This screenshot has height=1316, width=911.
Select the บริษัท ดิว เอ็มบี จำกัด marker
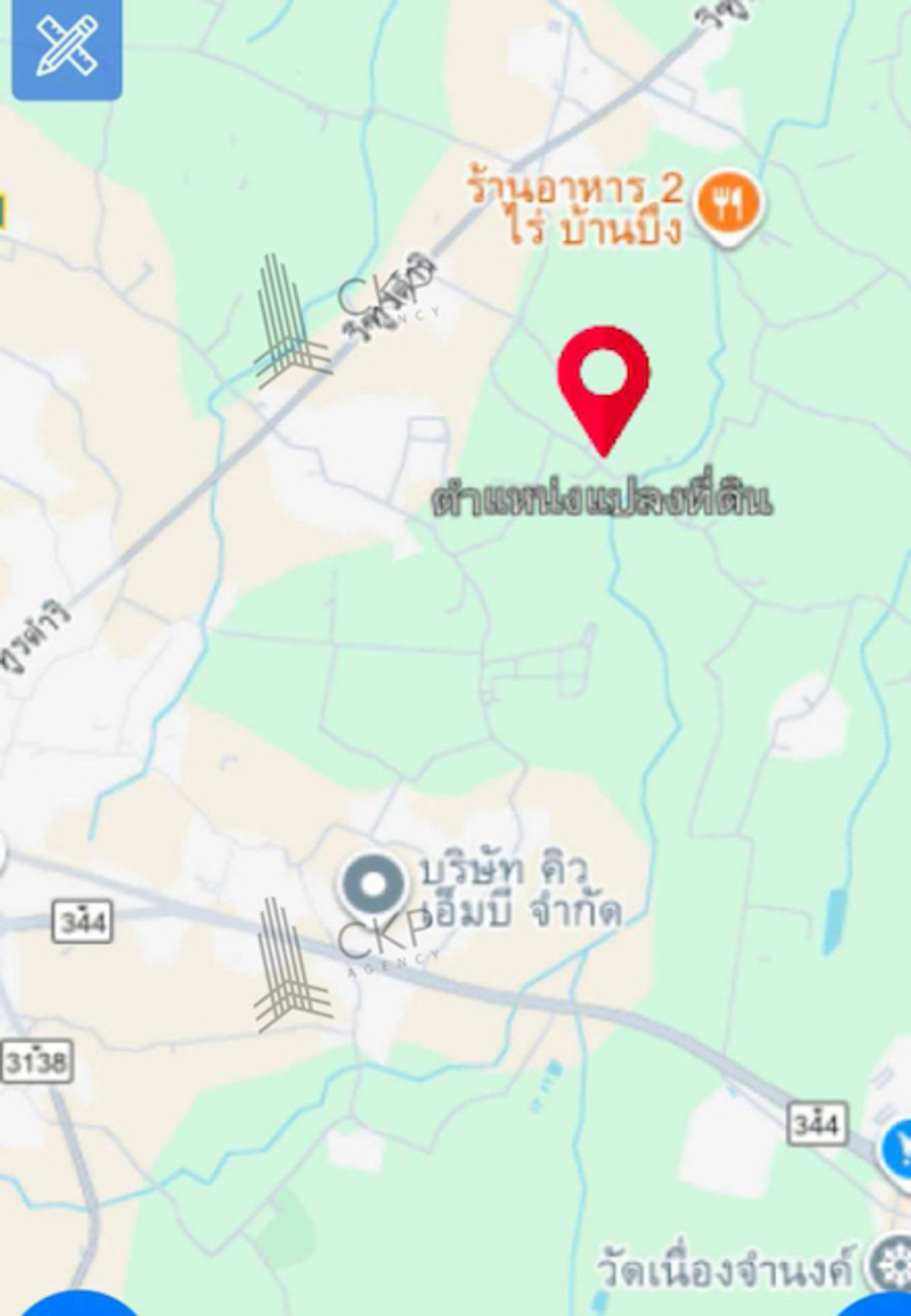[x=373, y=885]
